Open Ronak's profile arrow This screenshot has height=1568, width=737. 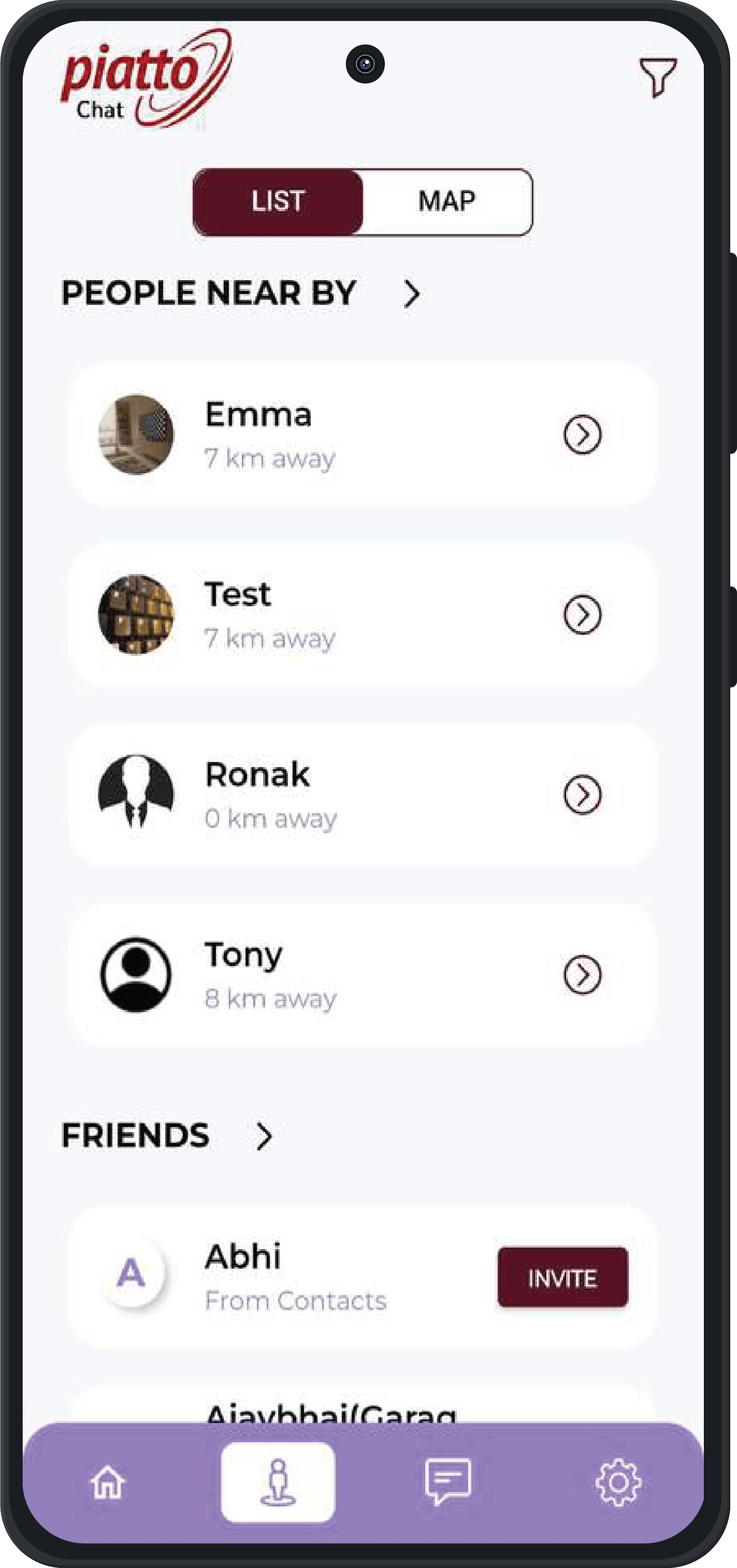tap(582, 794)
